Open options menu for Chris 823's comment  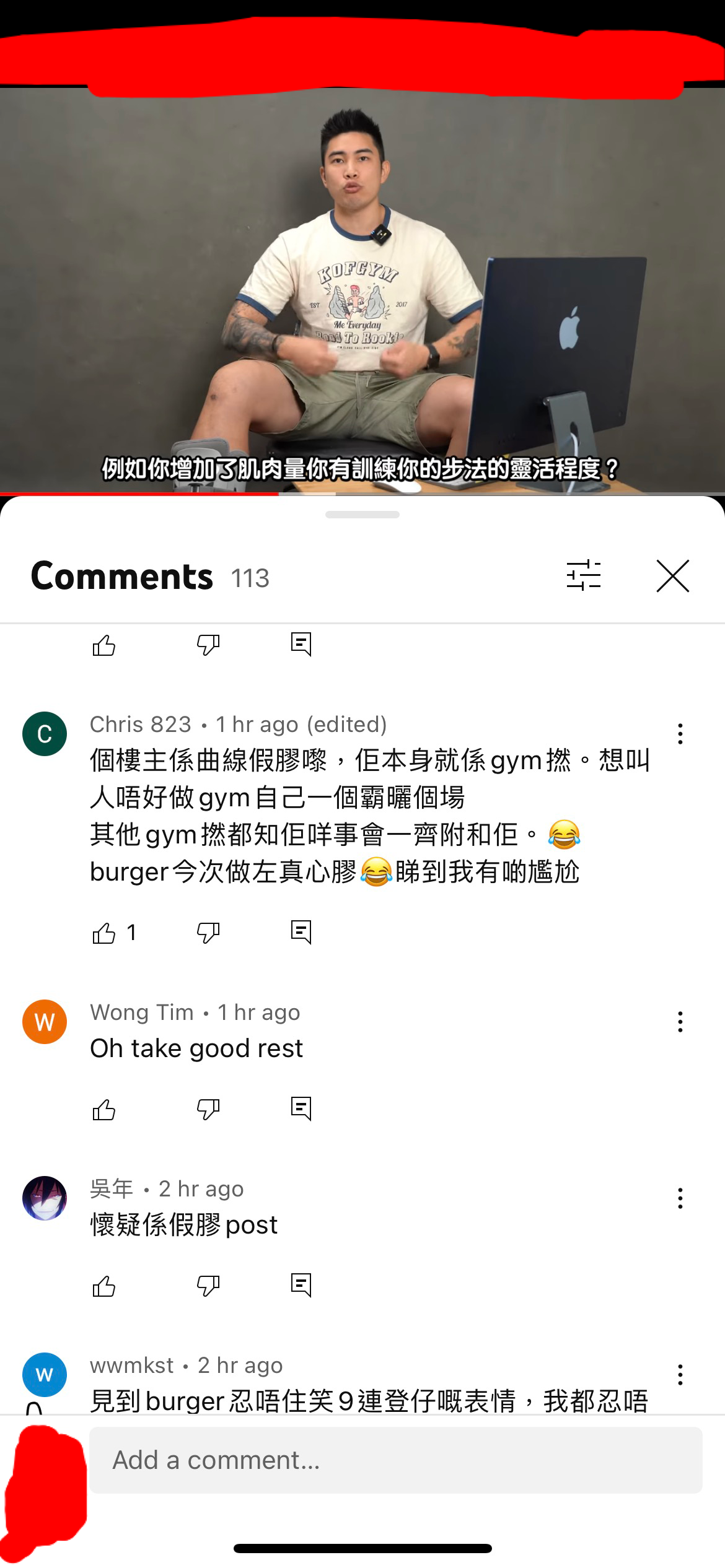click(x=680, y=734)
